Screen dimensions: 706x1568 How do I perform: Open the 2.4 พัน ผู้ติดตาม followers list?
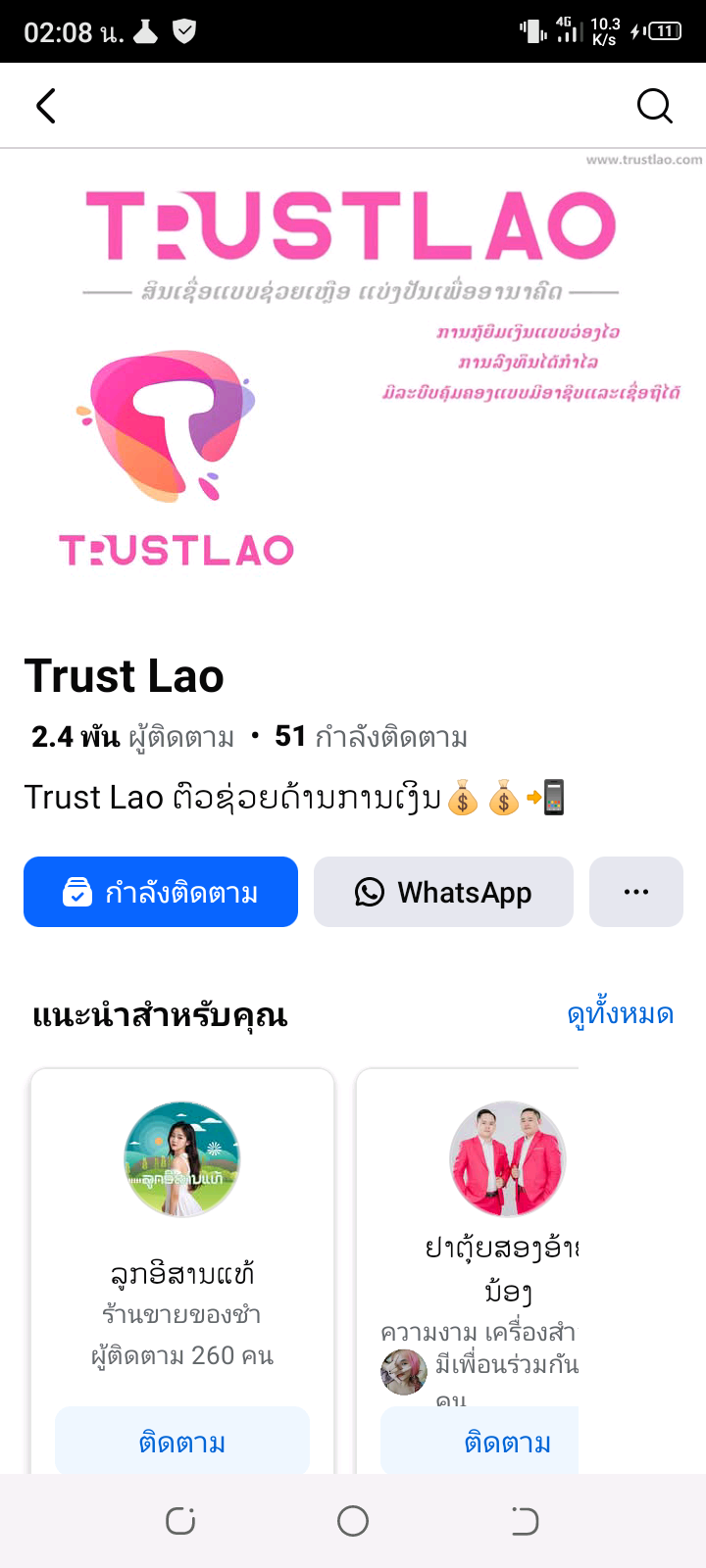(x=133, y=737)
